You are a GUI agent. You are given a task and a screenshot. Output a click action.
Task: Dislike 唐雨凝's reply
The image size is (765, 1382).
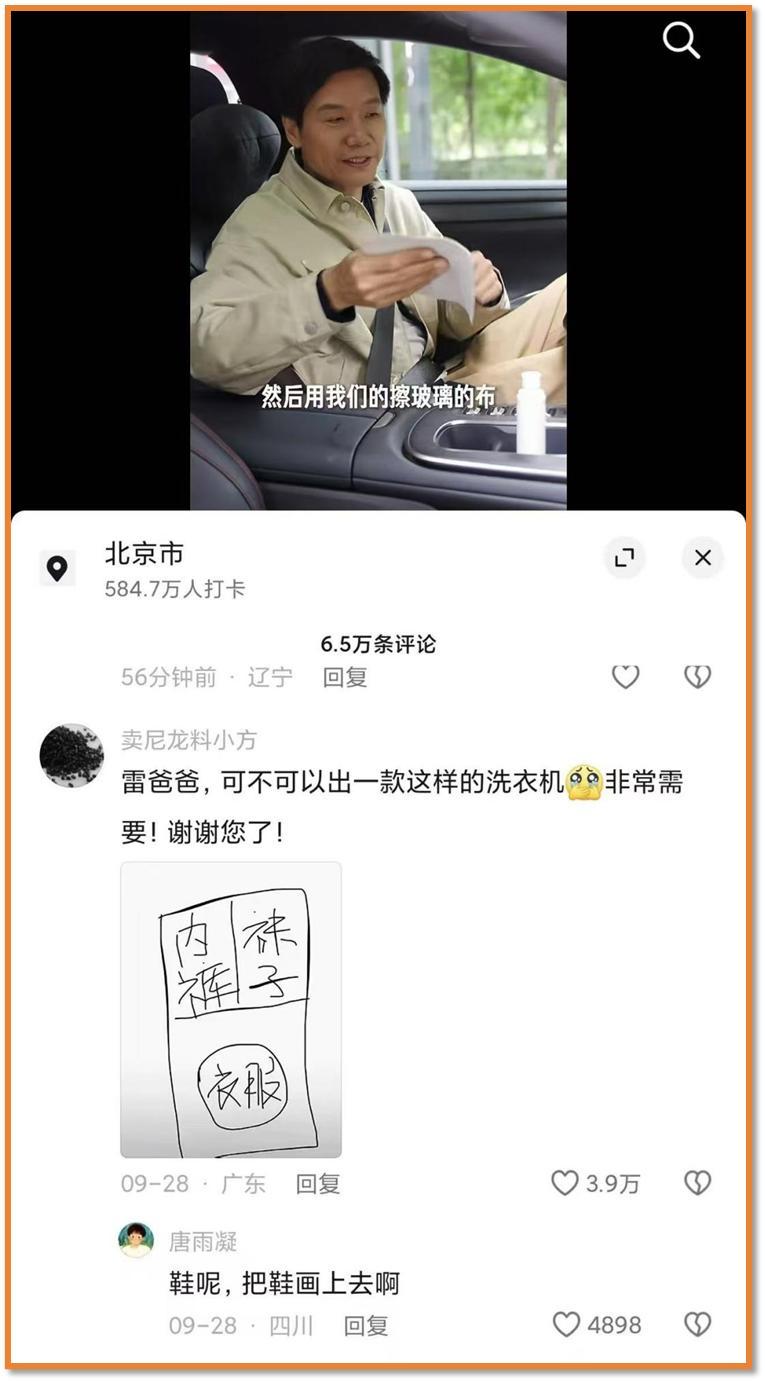click(x=697, y=1325)
